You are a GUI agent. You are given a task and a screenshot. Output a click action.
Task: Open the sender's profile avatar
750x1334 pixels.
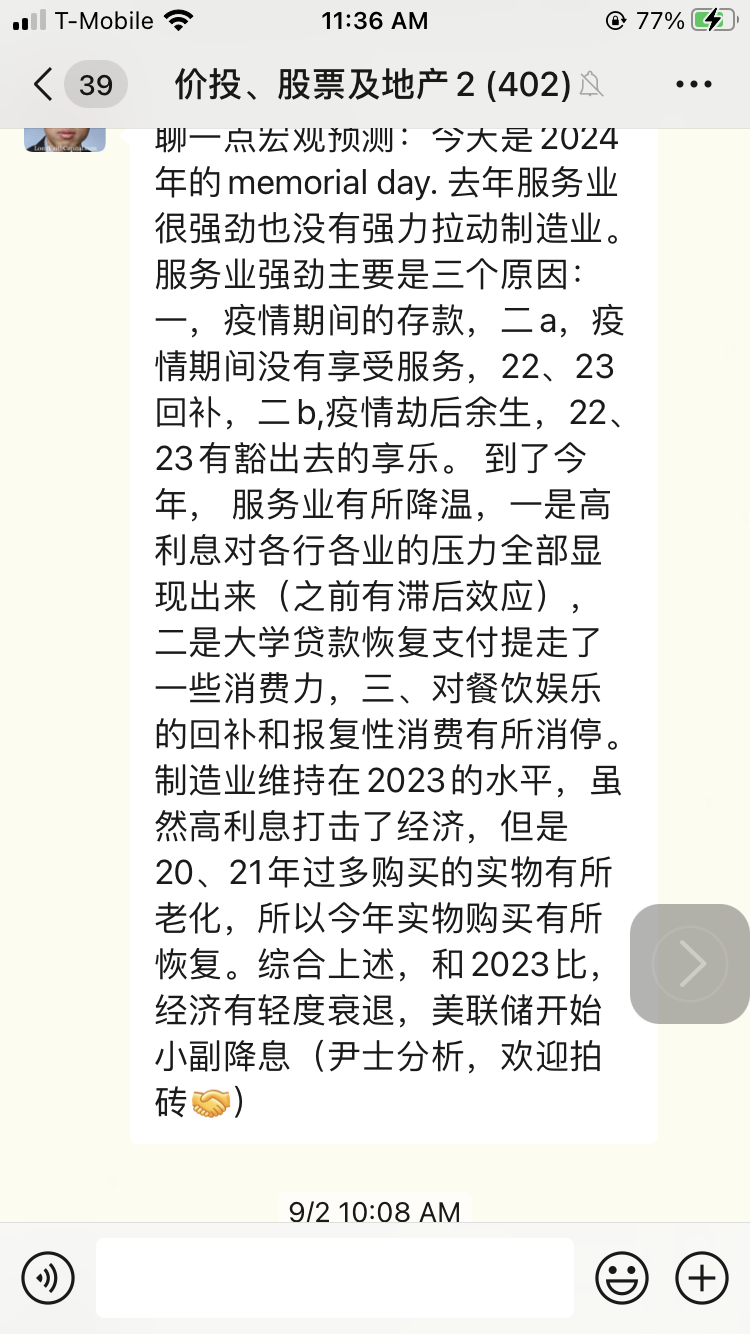pyautogui.click(x=65, y=140)
